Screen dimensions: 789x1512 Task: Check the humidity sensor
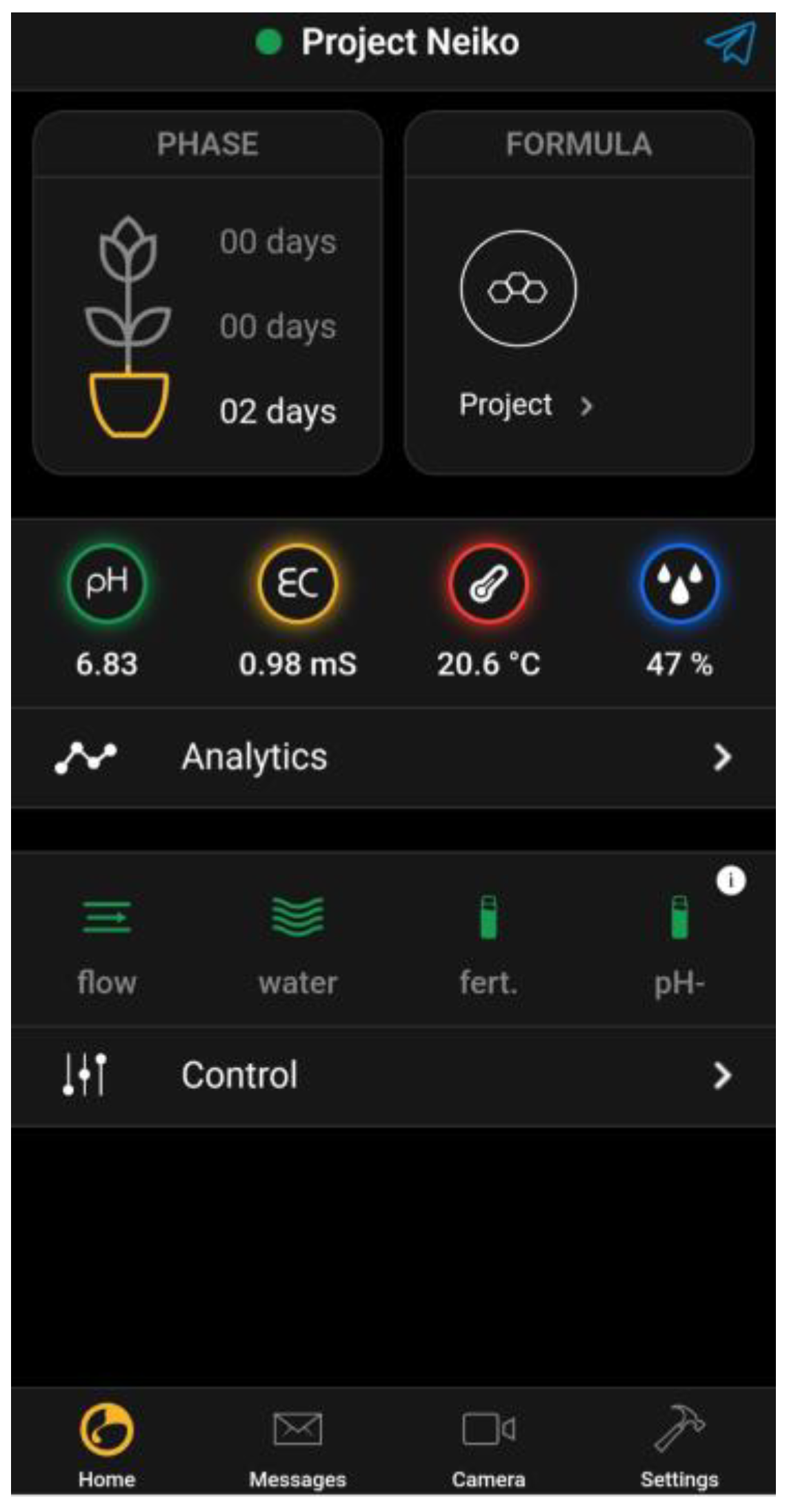[x=679, y=584]
